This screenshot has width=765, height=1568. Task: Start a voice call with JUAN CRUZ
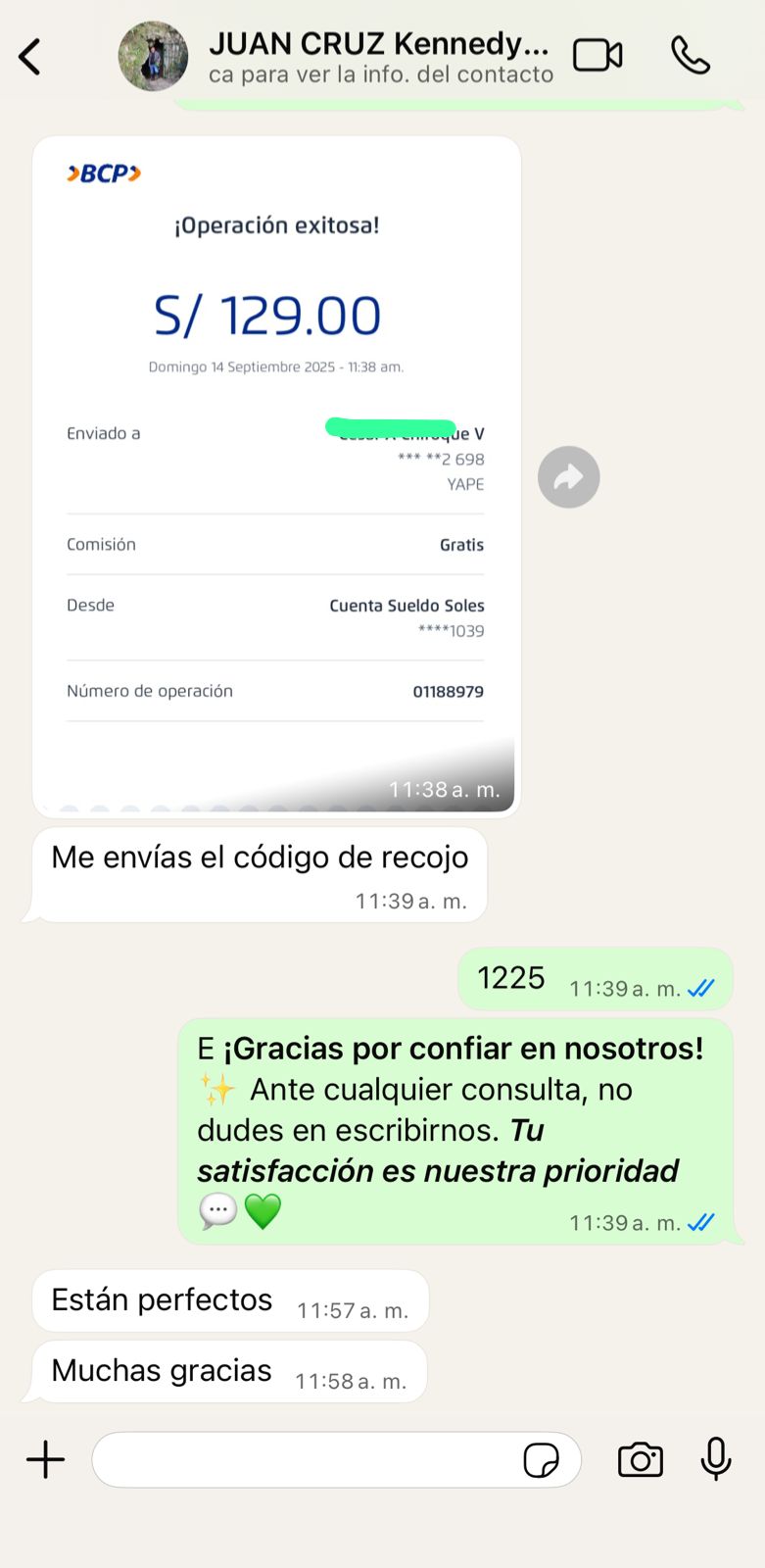click(691, 56)
